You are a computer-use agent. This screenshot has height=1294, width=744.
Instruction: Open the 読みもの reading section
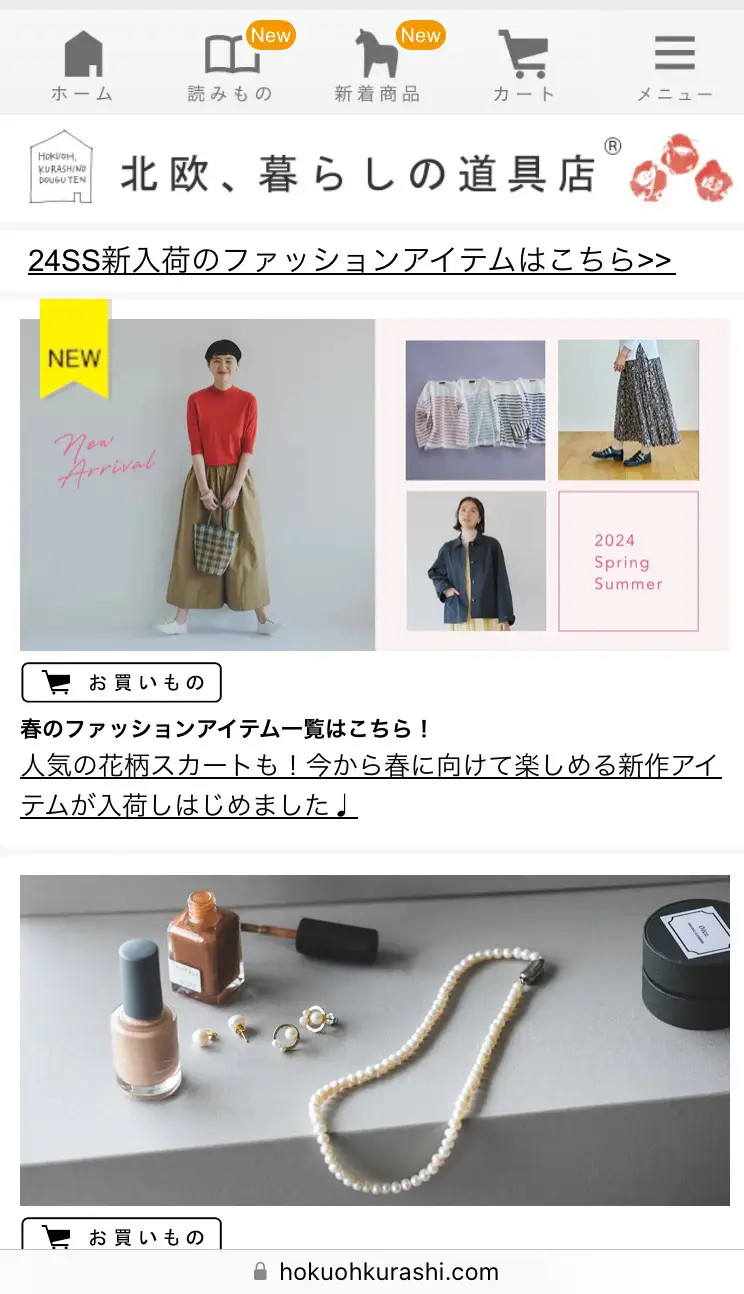point(231,66)
